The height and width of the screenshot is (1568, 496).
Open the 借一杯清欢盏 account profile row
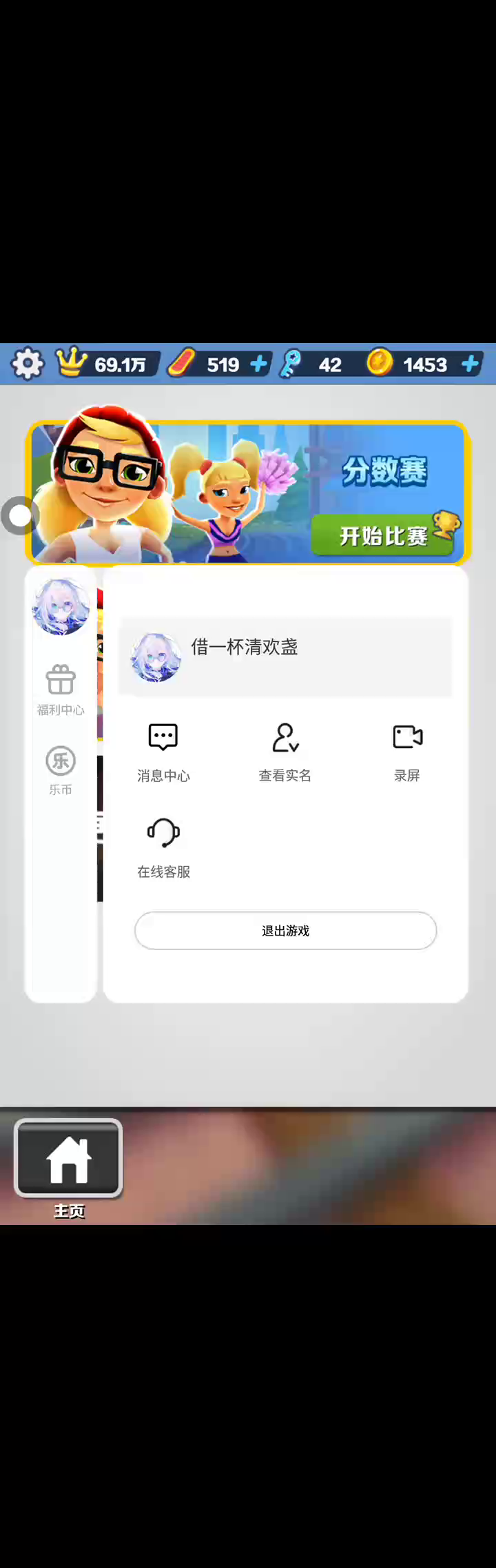[285, 657]
